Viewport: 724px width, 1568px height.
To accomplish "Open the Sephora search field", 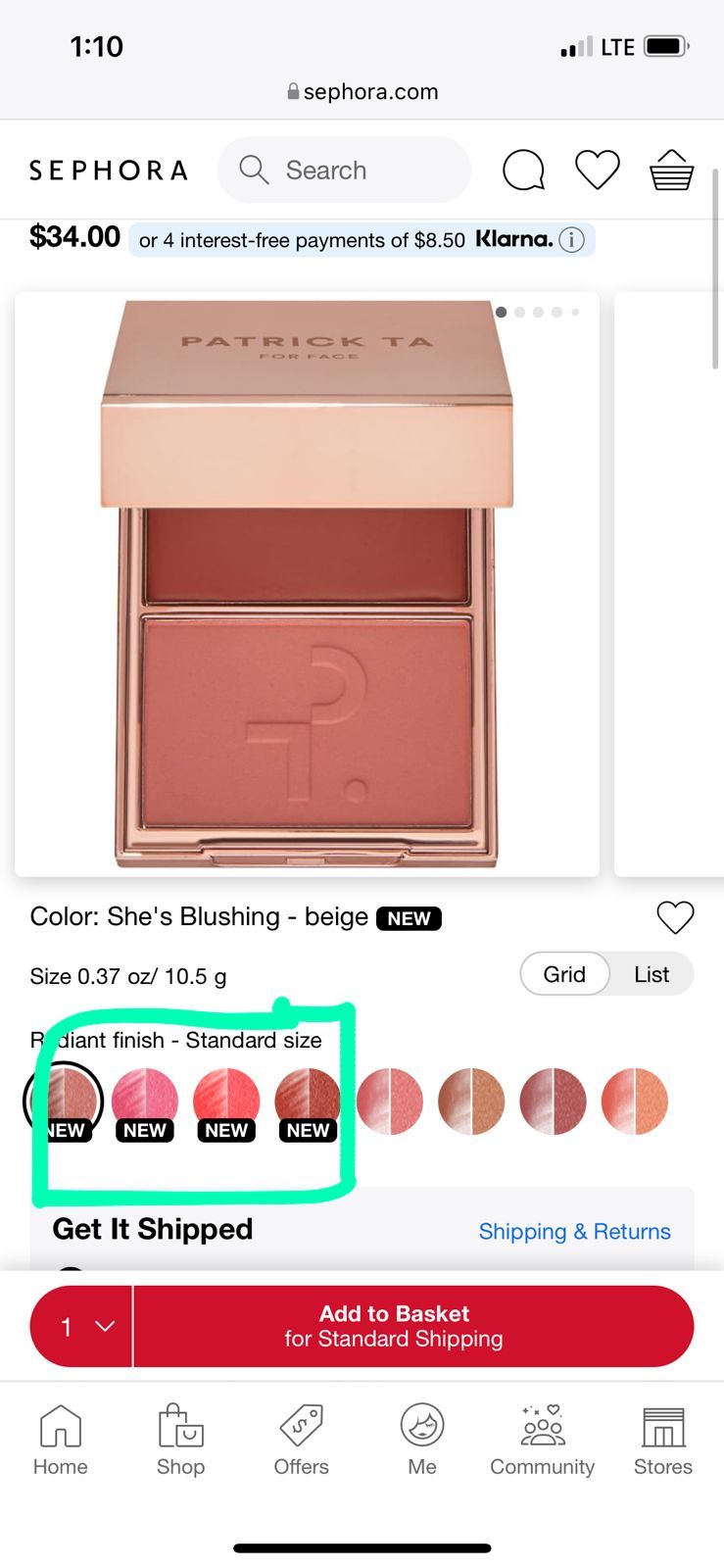I will tap(344, 171).
